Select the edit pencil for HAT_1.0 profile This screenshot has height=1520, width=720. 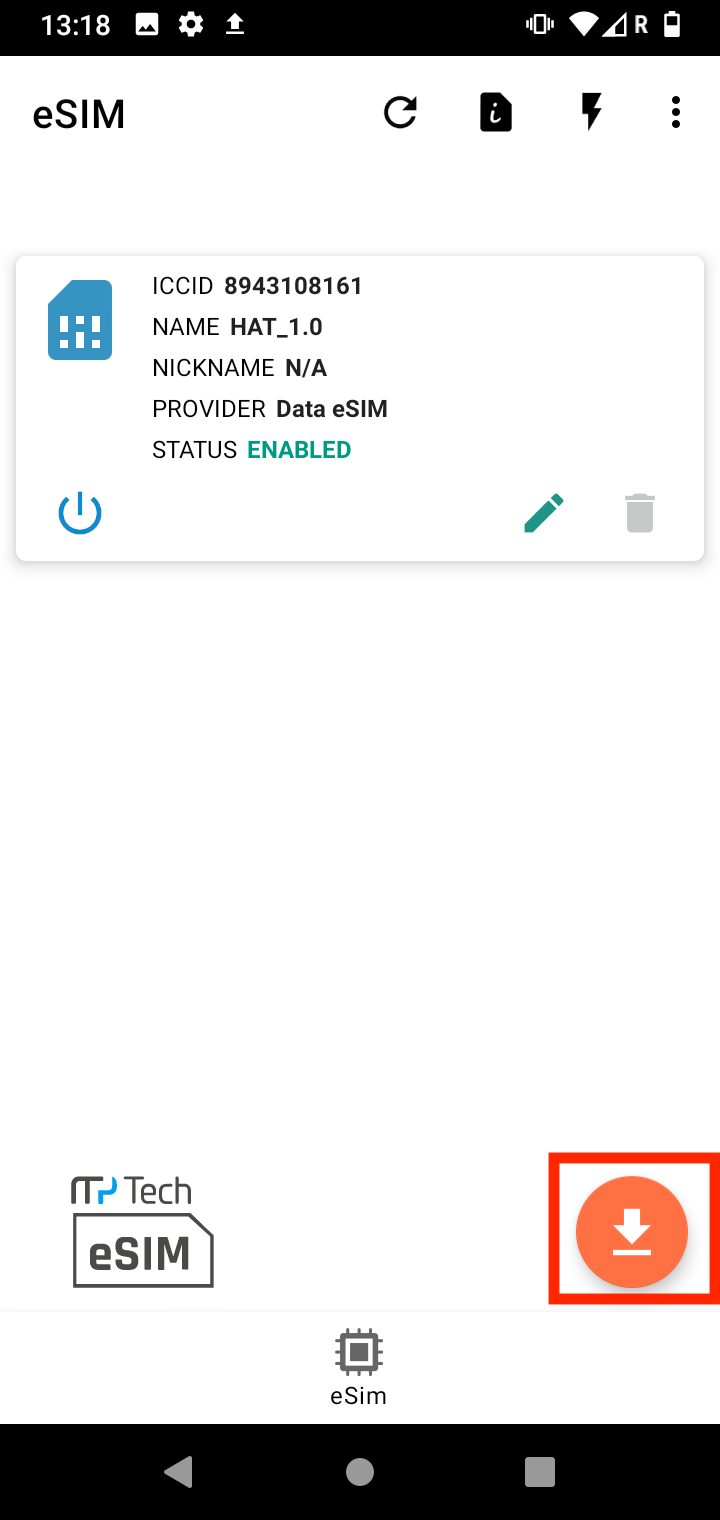(x=544, y=512)
